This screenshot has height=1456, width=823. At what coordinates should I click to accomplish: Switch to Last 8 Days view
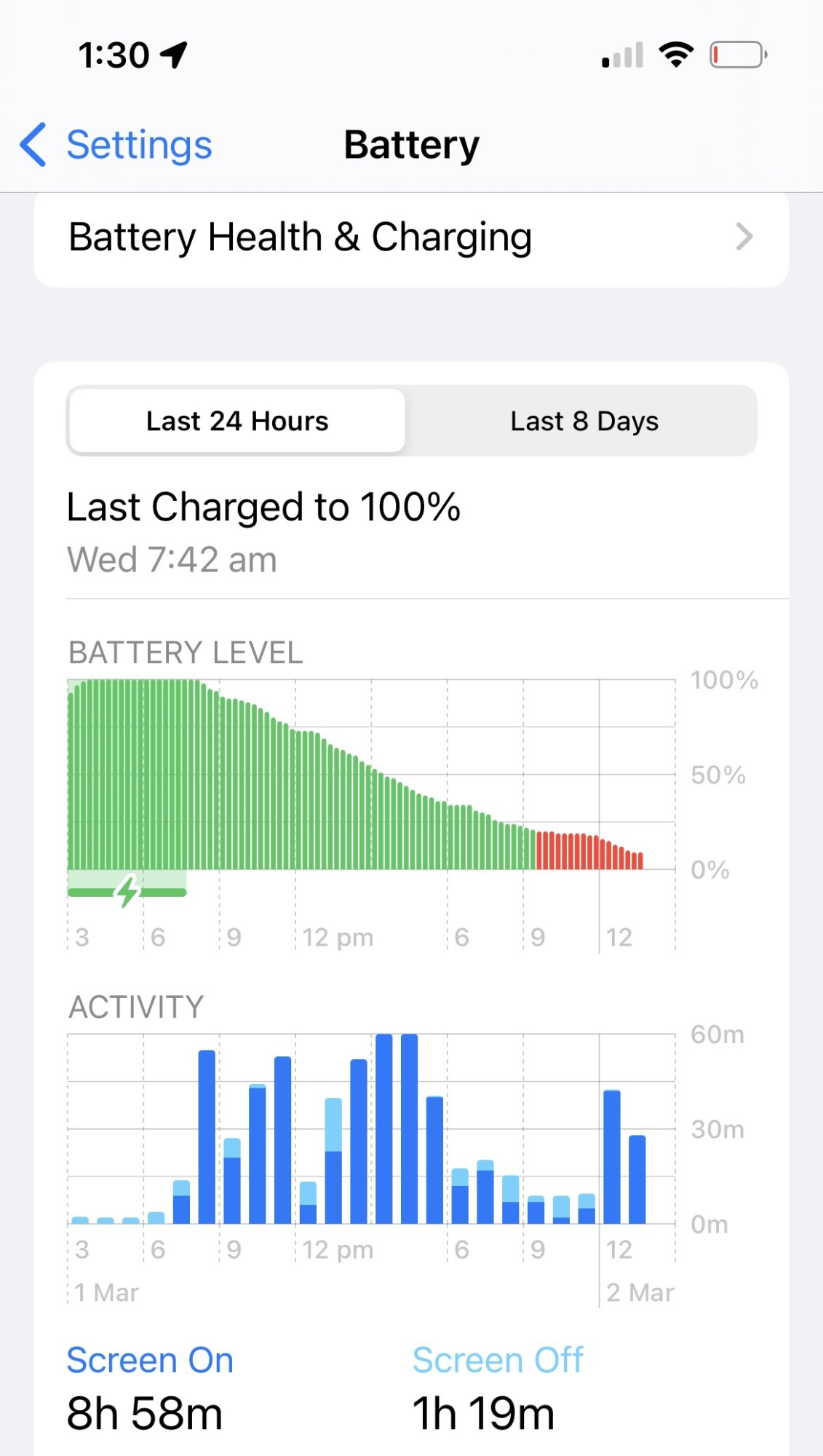[584, 421]
